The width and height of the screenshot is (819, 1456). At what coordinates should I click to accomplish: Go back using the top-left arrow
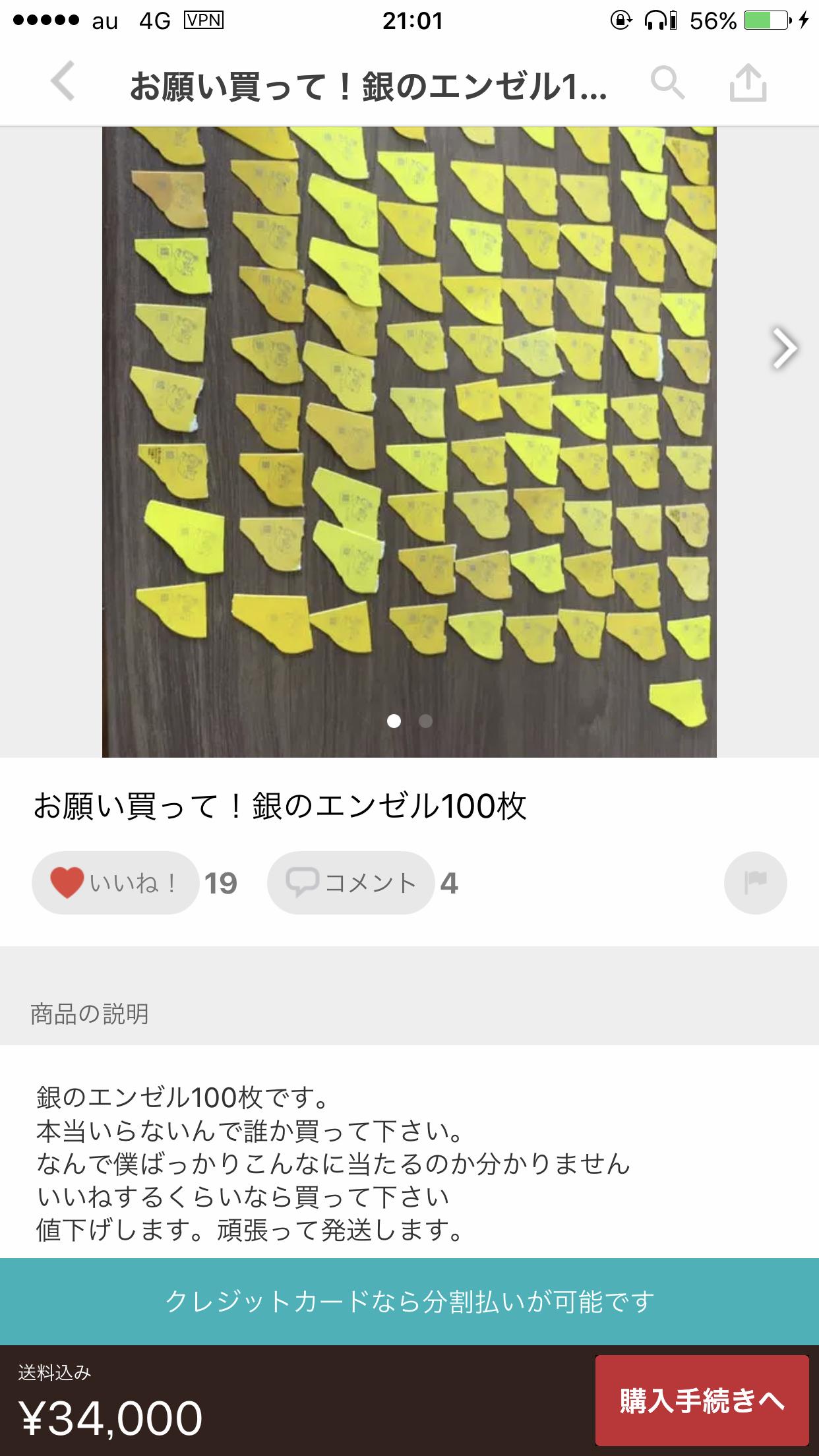pyautogui.click(x=63, y=82)
